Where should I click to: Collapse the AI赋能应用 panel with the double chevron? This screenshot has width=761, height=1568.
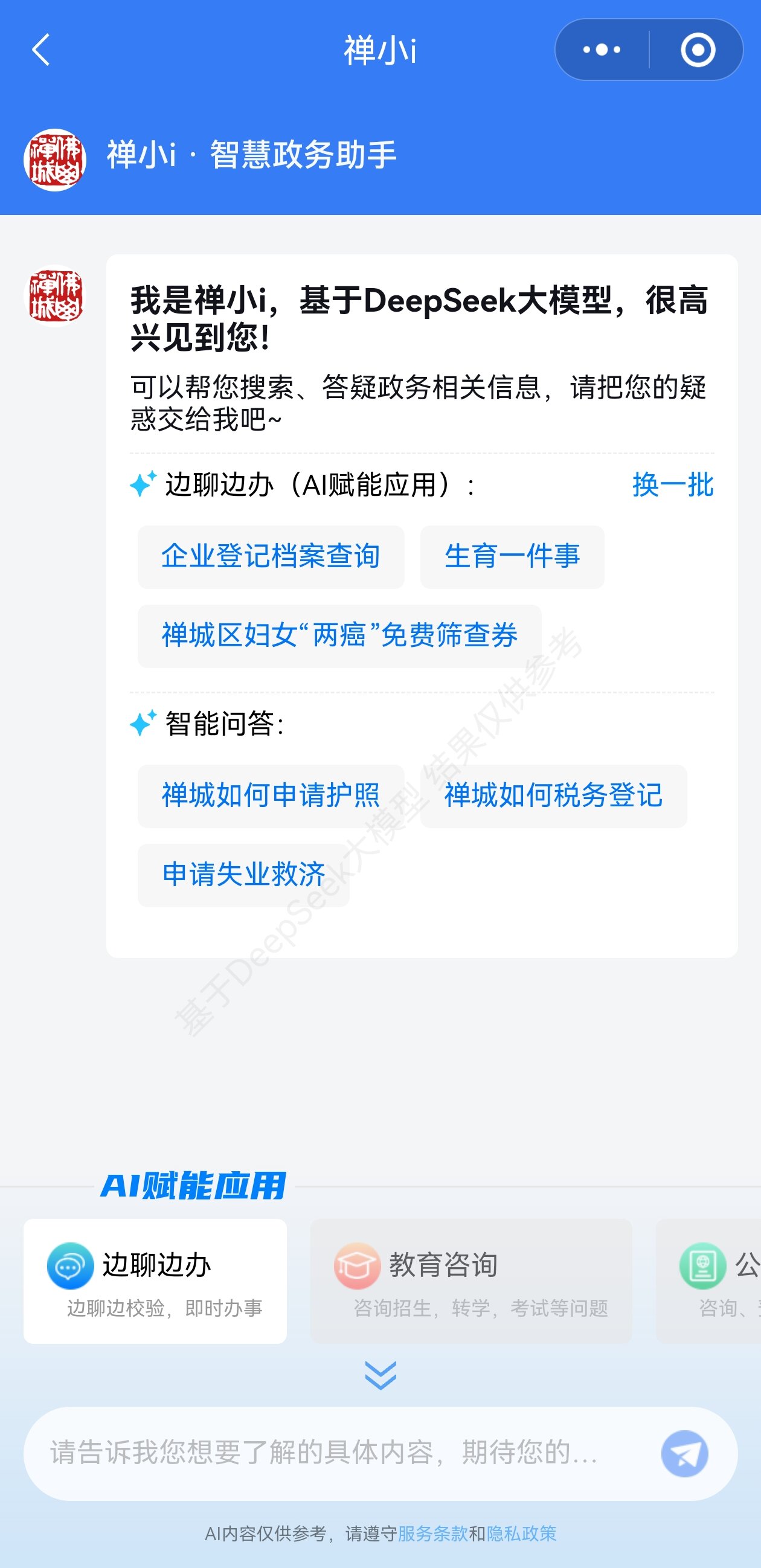point(380,1375)
